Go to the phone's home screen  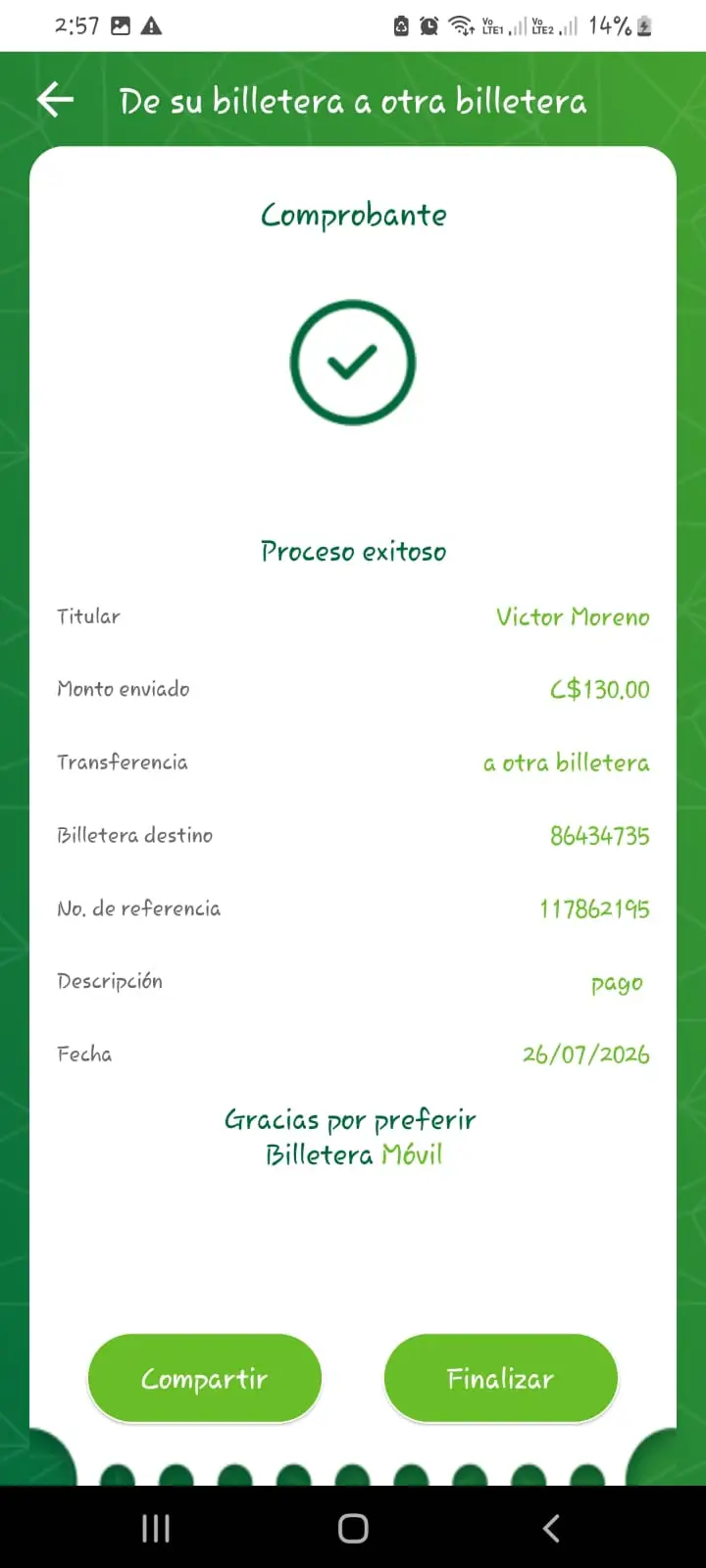click(x=353, y=1528)
